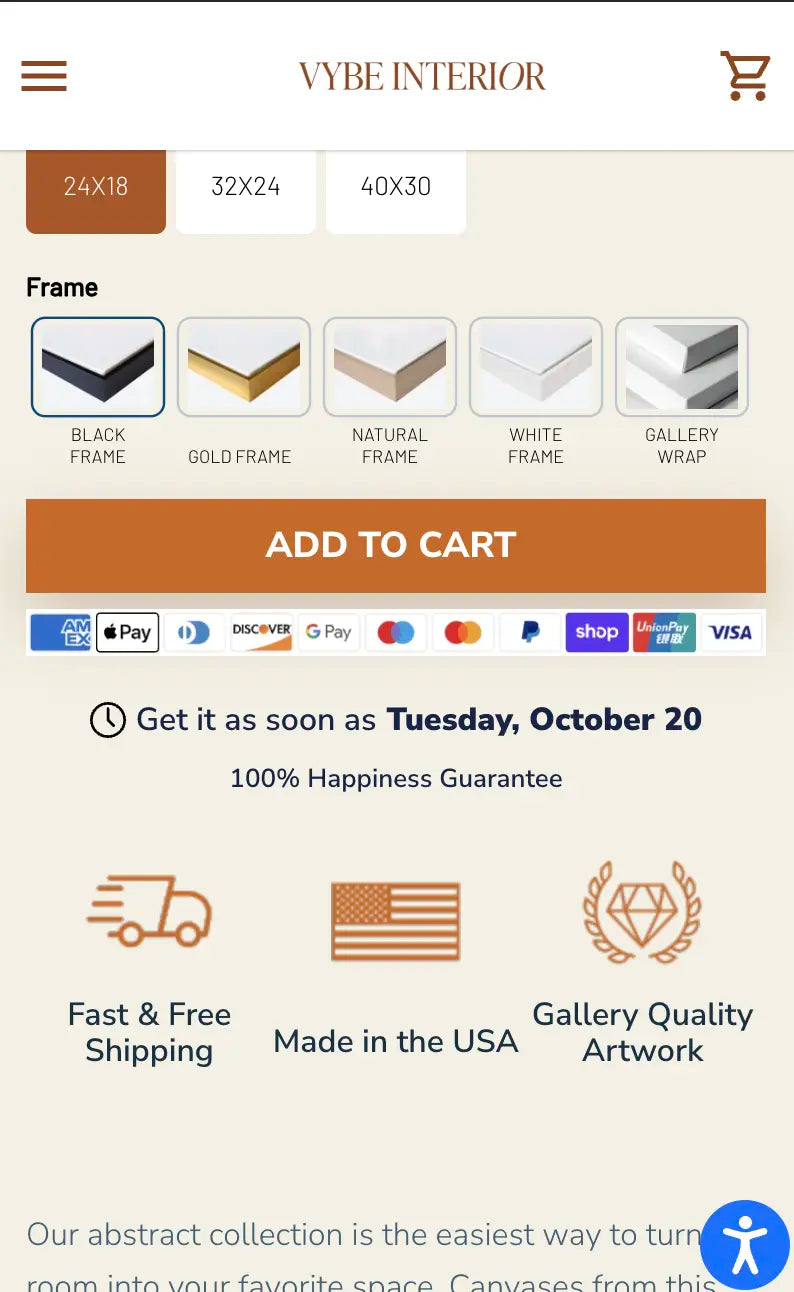Pick the 40X30 size
This screenshot has width=794, height=1292.
tap(396, 187)
